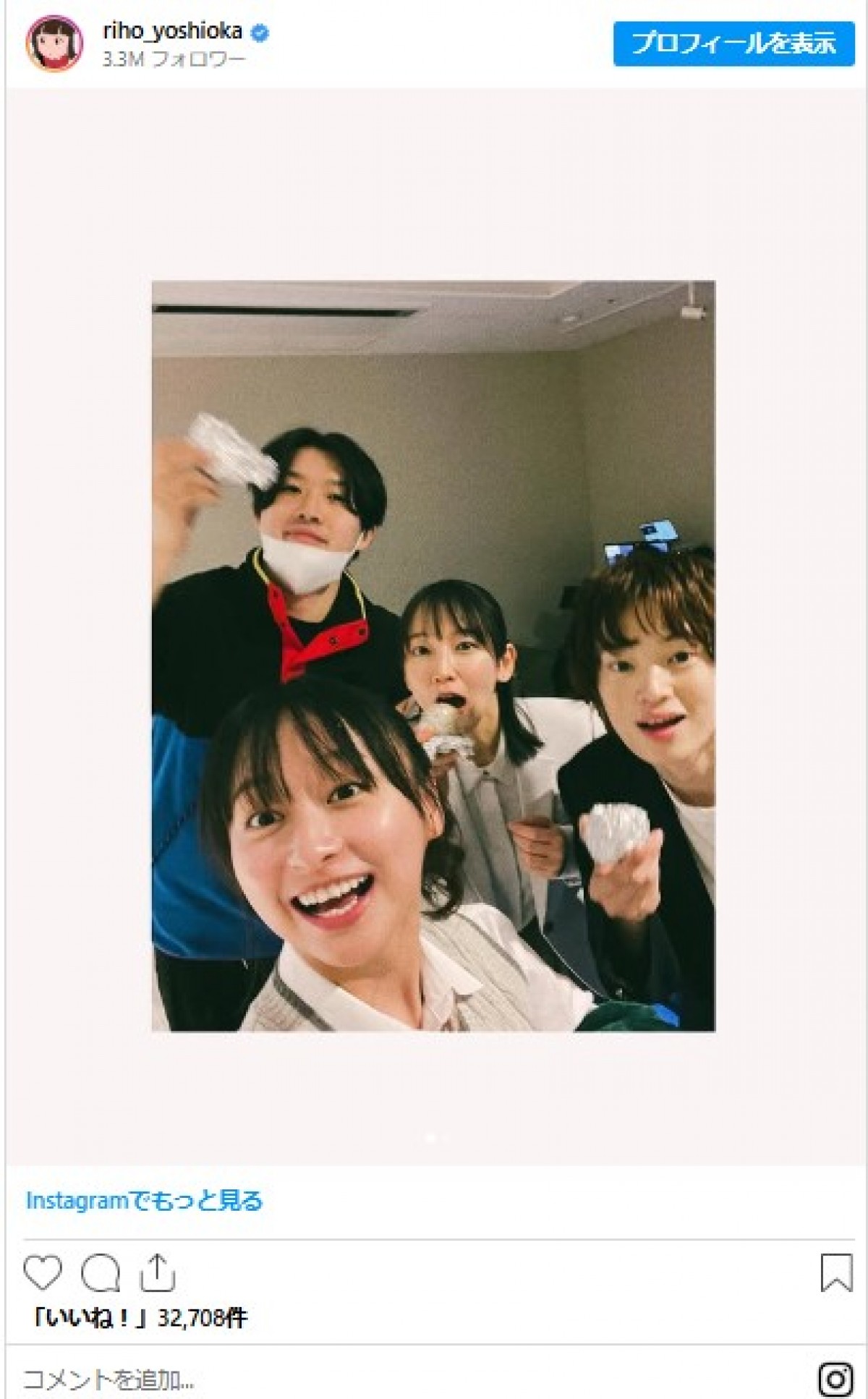Open riho_yoshioka's profile avatar
Image resolution: width=868 pixels, height=1399 pixels.
[54, 43]
